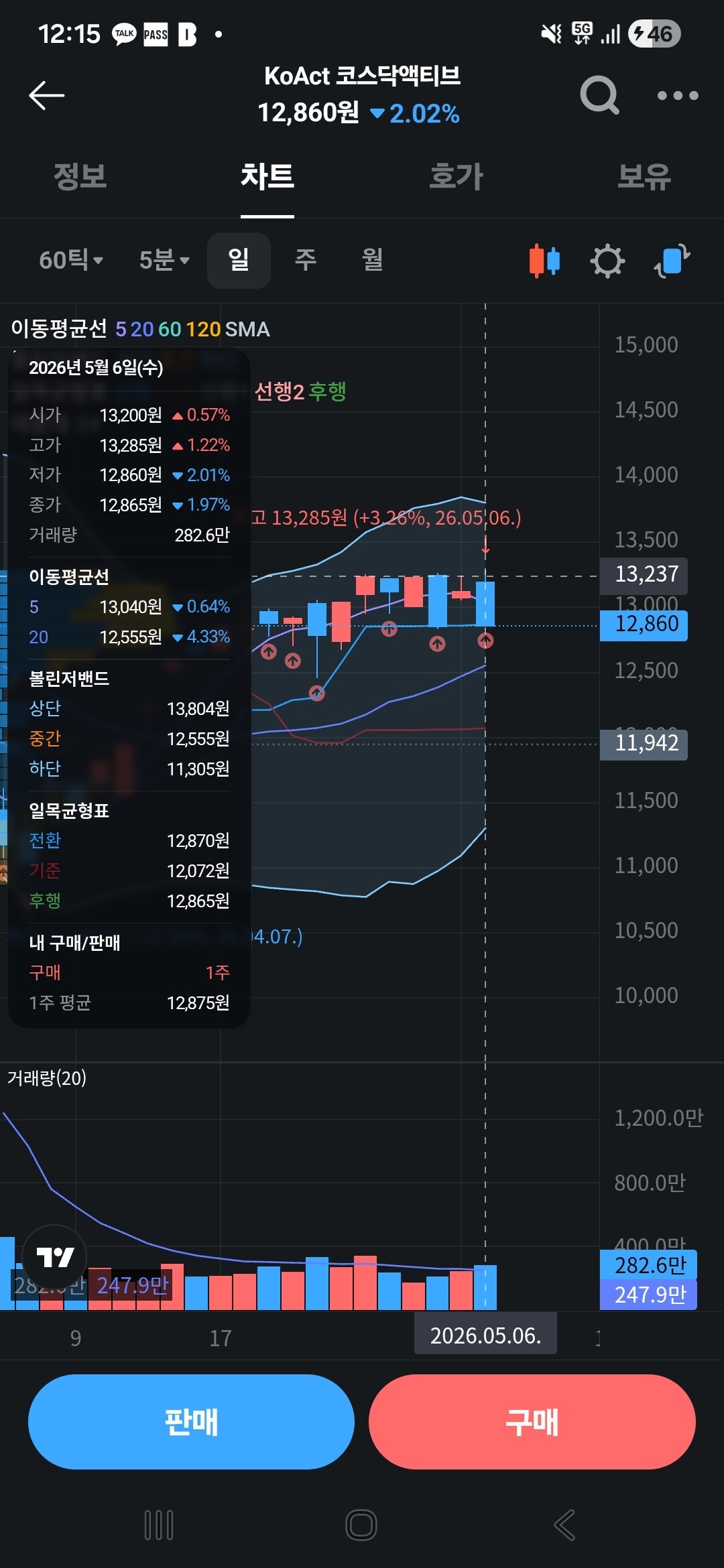Select the 월 monthly chart period

coord(373,259)
